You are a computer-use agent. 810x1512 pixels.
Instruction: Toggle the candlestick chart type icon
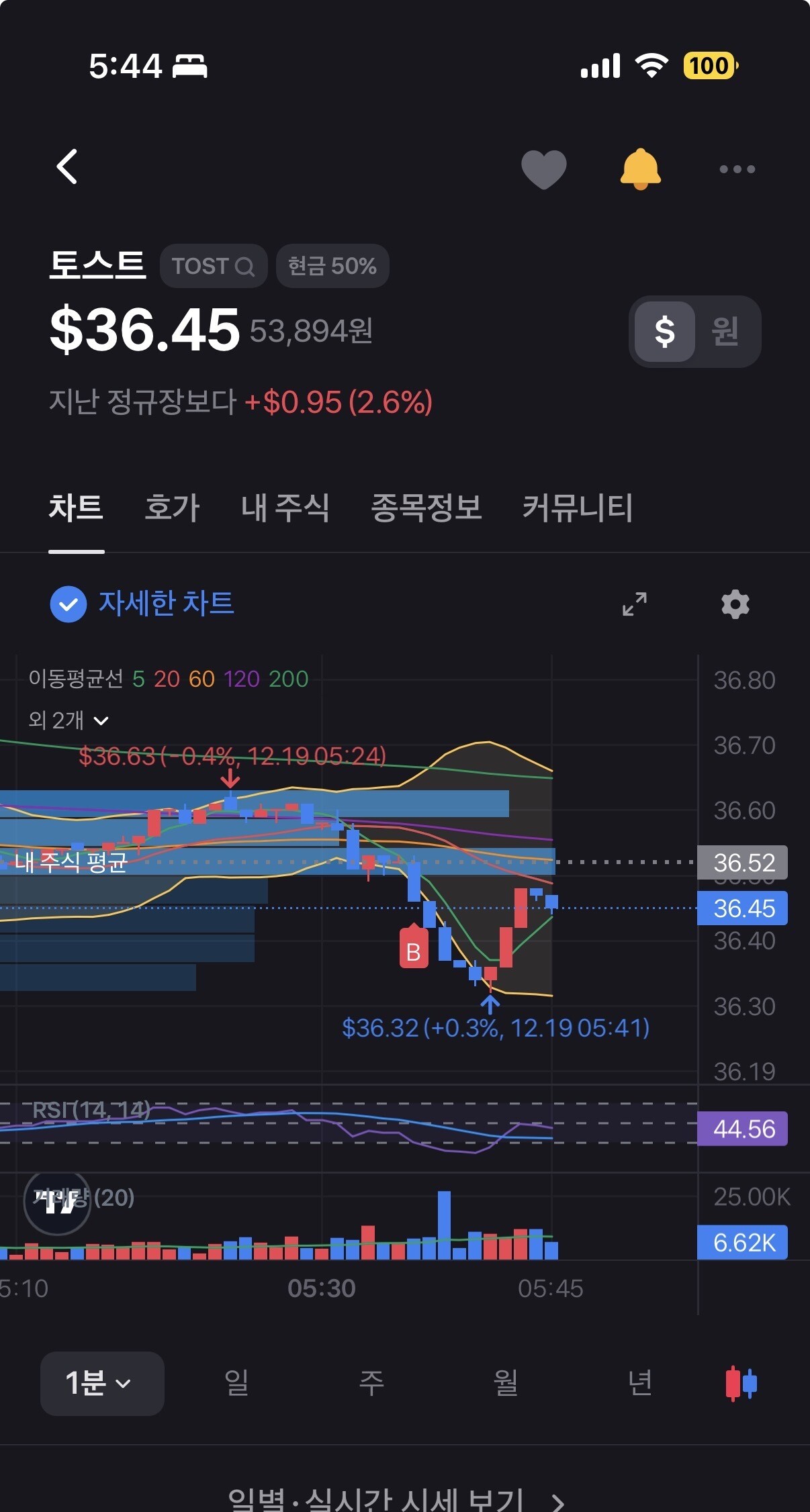click(x=741, y=1383)
